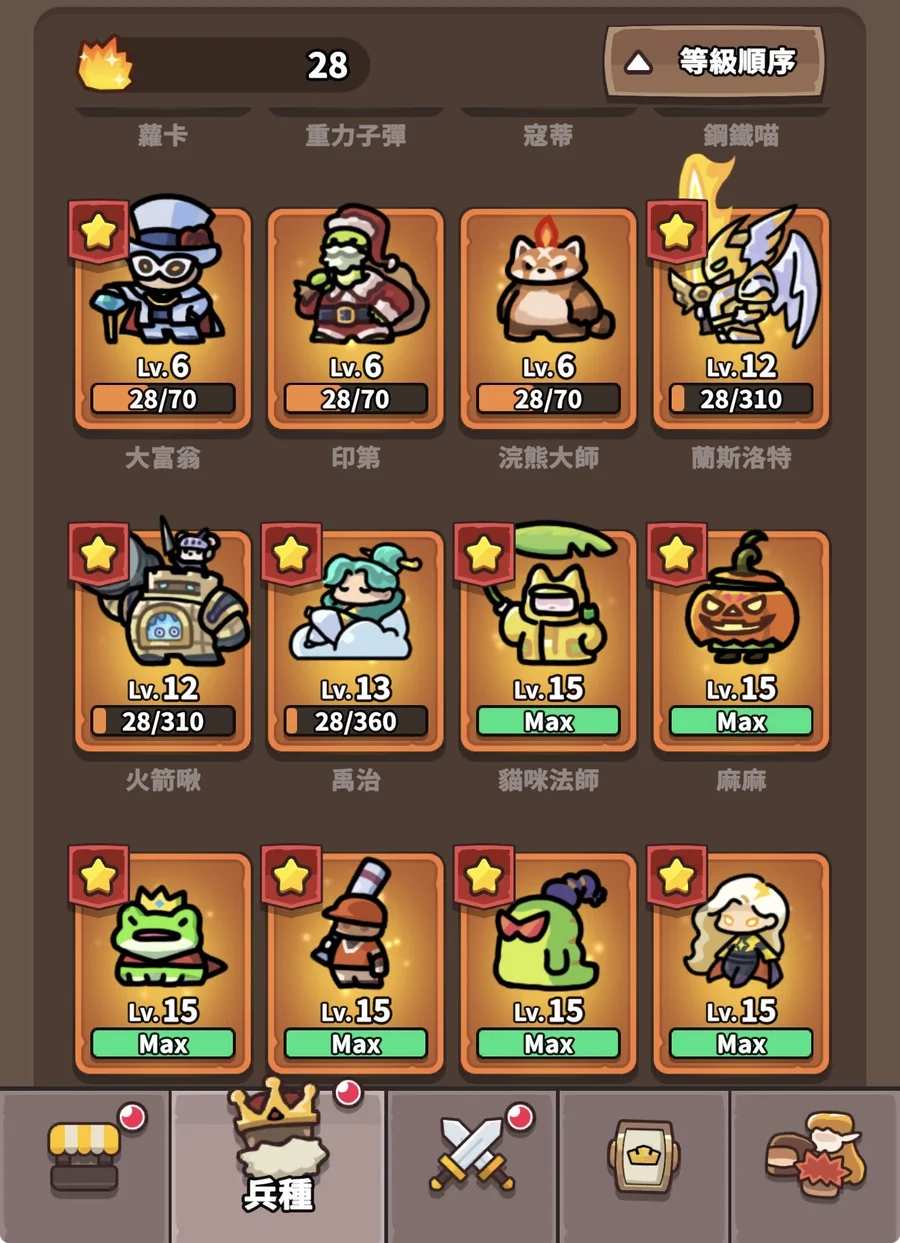
Task: View the 貓咪法師 unit card
Action: point(548,640)
